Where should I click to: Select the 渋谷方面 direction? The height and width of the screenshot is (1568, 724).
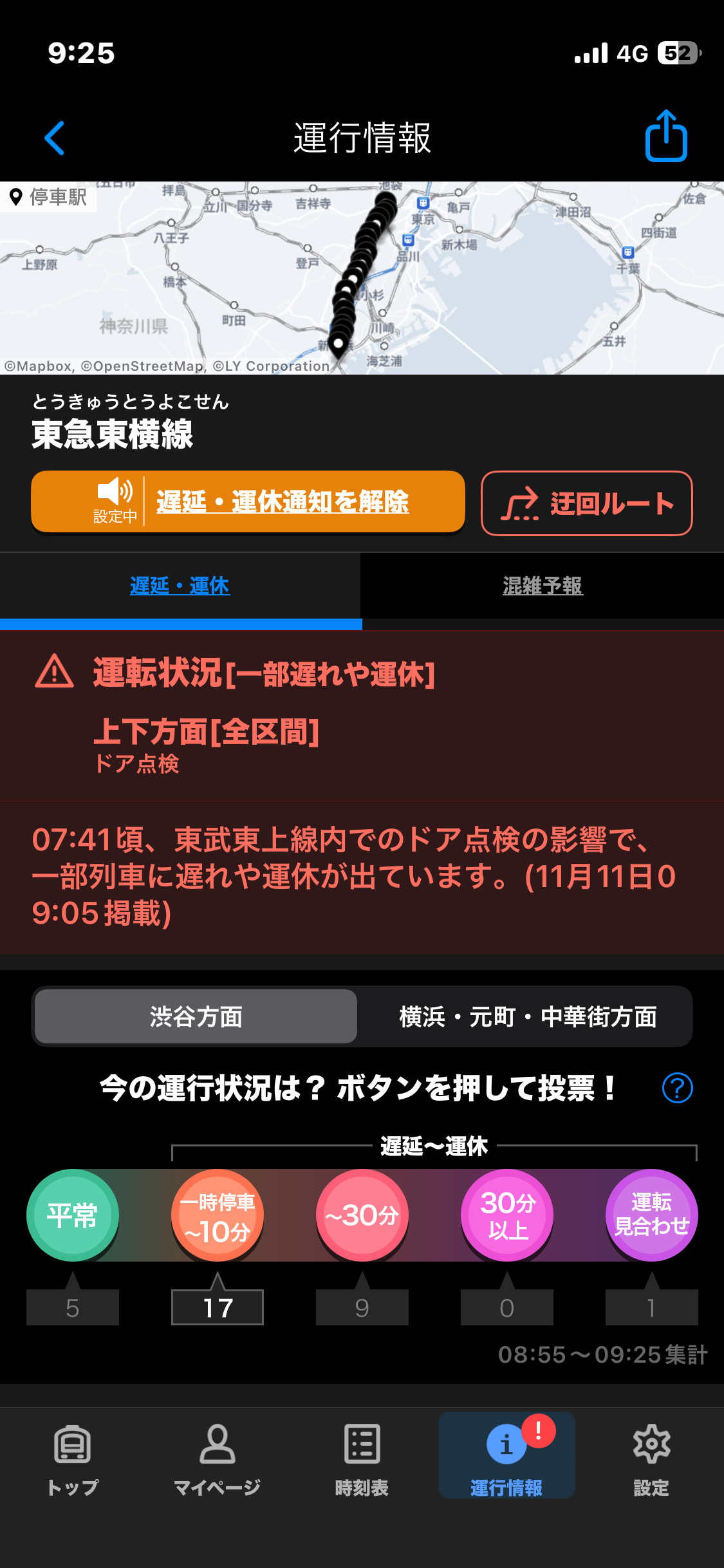click(196, 1017)
